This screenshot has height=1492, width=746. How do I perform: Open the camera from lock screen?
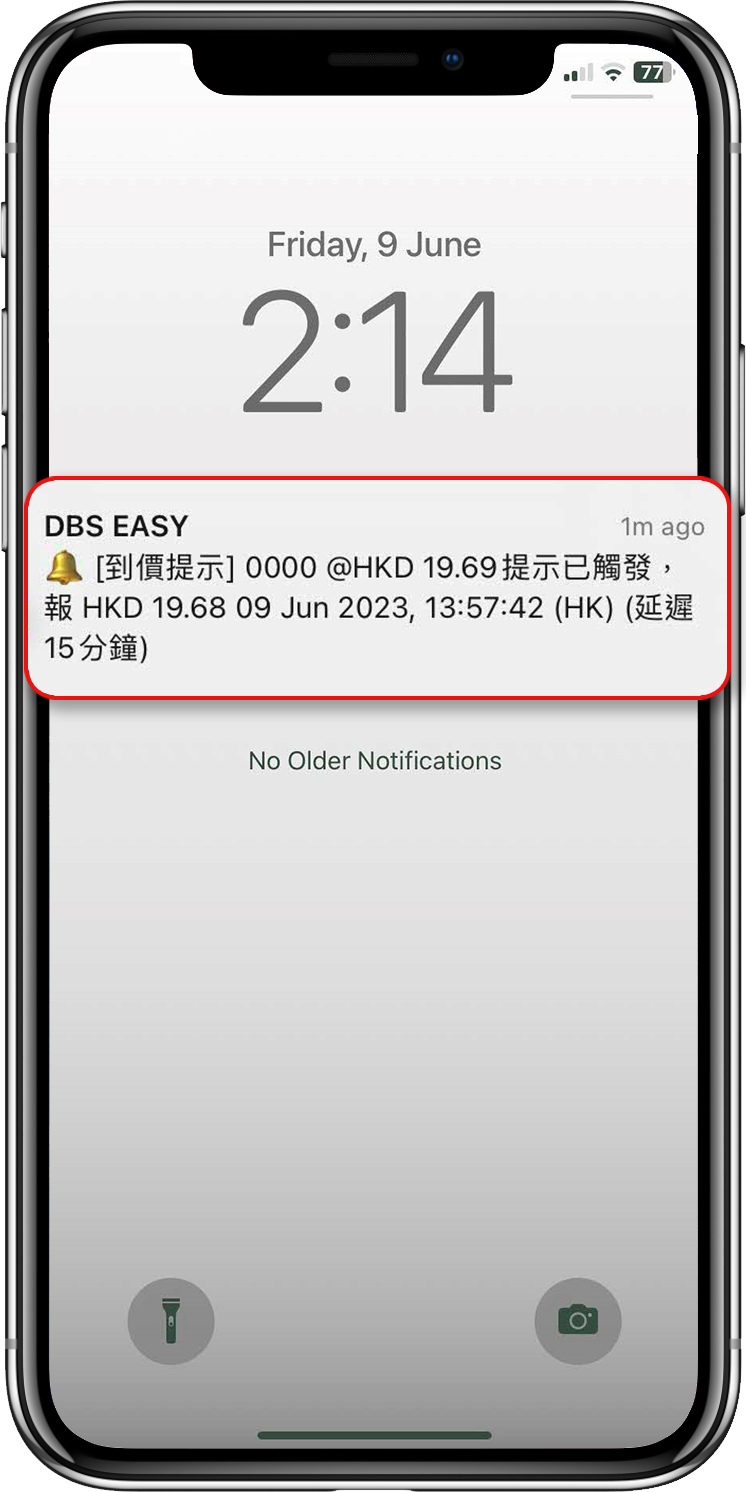coord(578,1320)
